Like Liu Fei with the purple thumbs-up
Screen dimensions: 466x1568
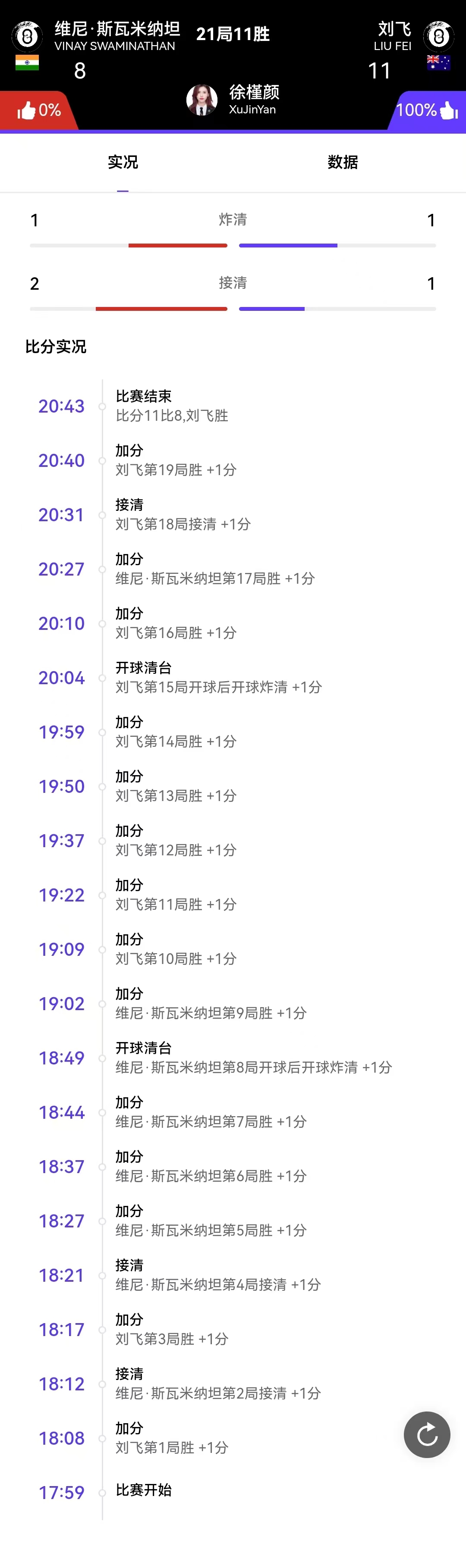tap(448, 111)
